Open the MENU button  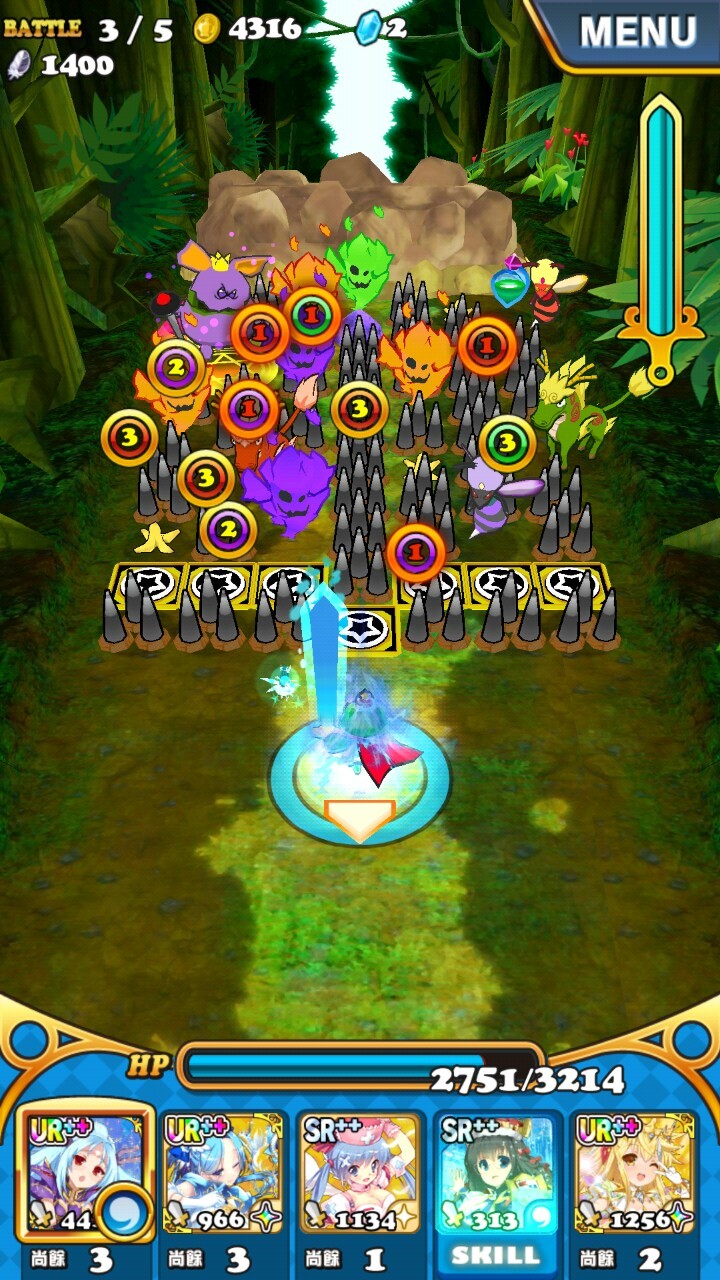click(x=637, y=32)
